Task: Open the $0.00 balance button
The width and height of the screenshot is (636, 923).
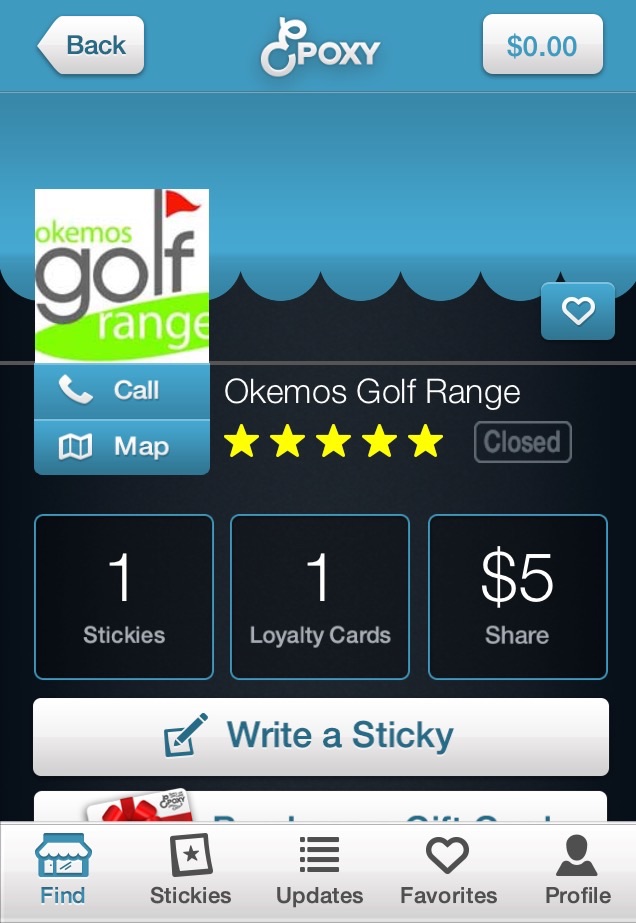Action: point(542,46)
